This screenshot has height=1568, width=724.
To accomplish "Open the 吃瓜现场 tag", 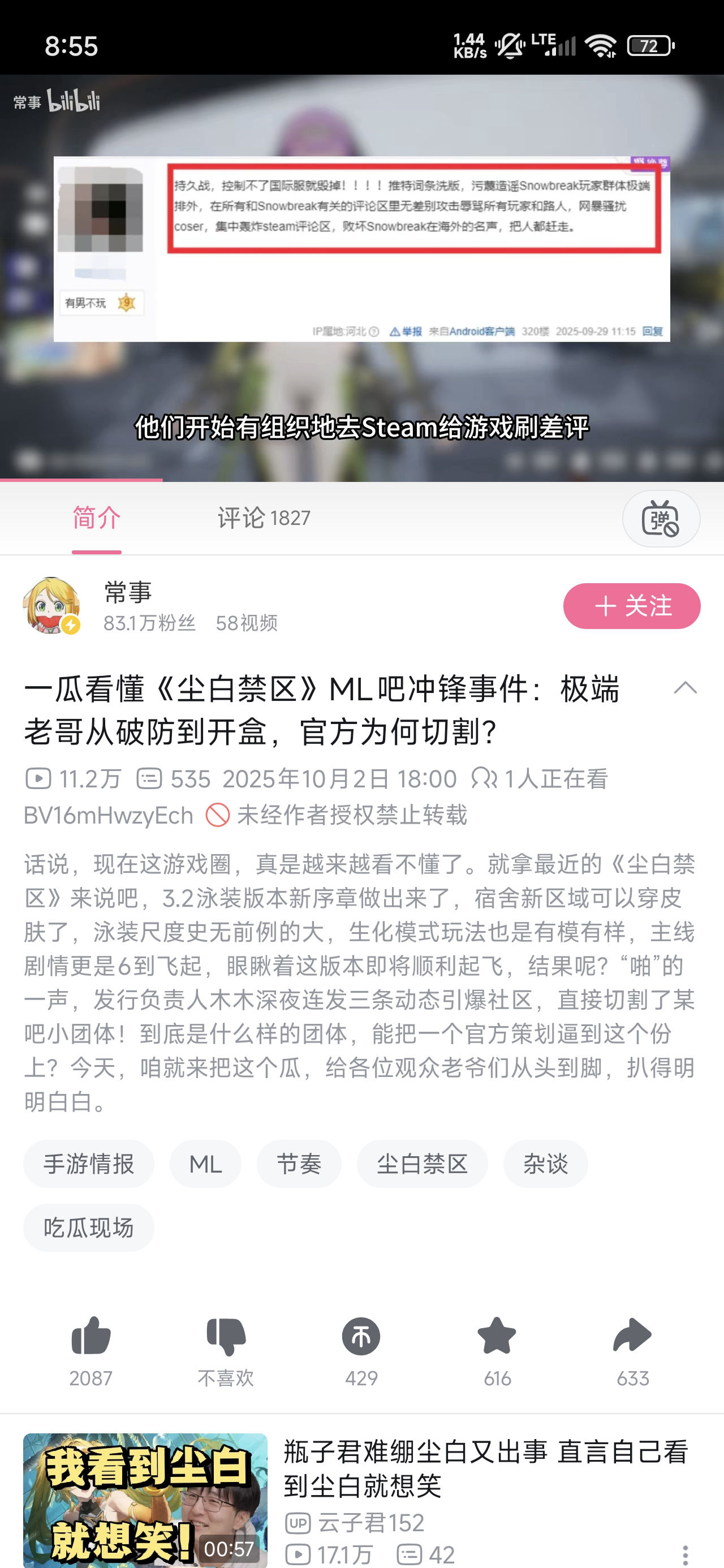I will [89, 1227].
